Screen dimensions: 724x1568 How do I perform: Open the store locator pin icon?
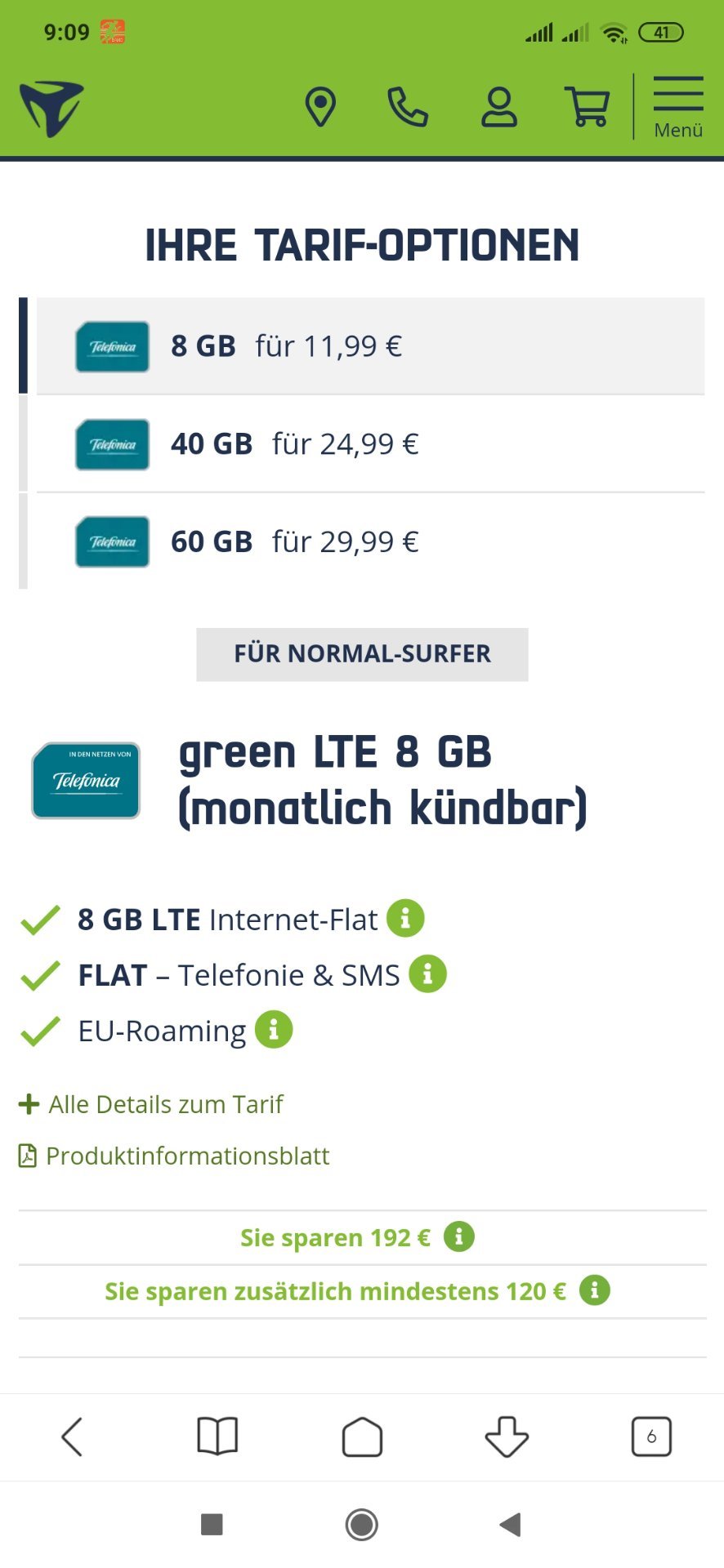320,107
